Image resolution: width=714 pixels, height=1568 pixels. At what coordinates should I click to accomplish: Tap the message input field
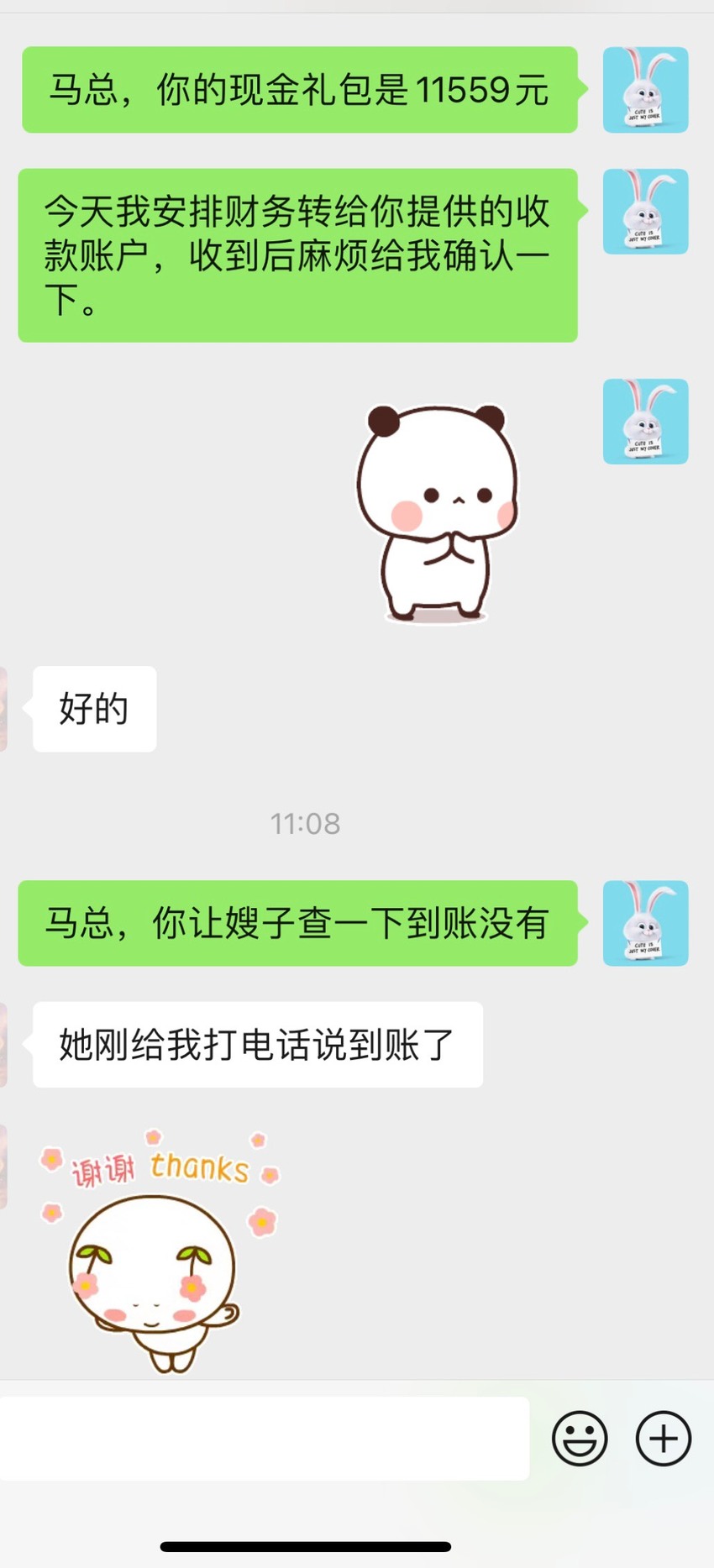(264, 1439)
